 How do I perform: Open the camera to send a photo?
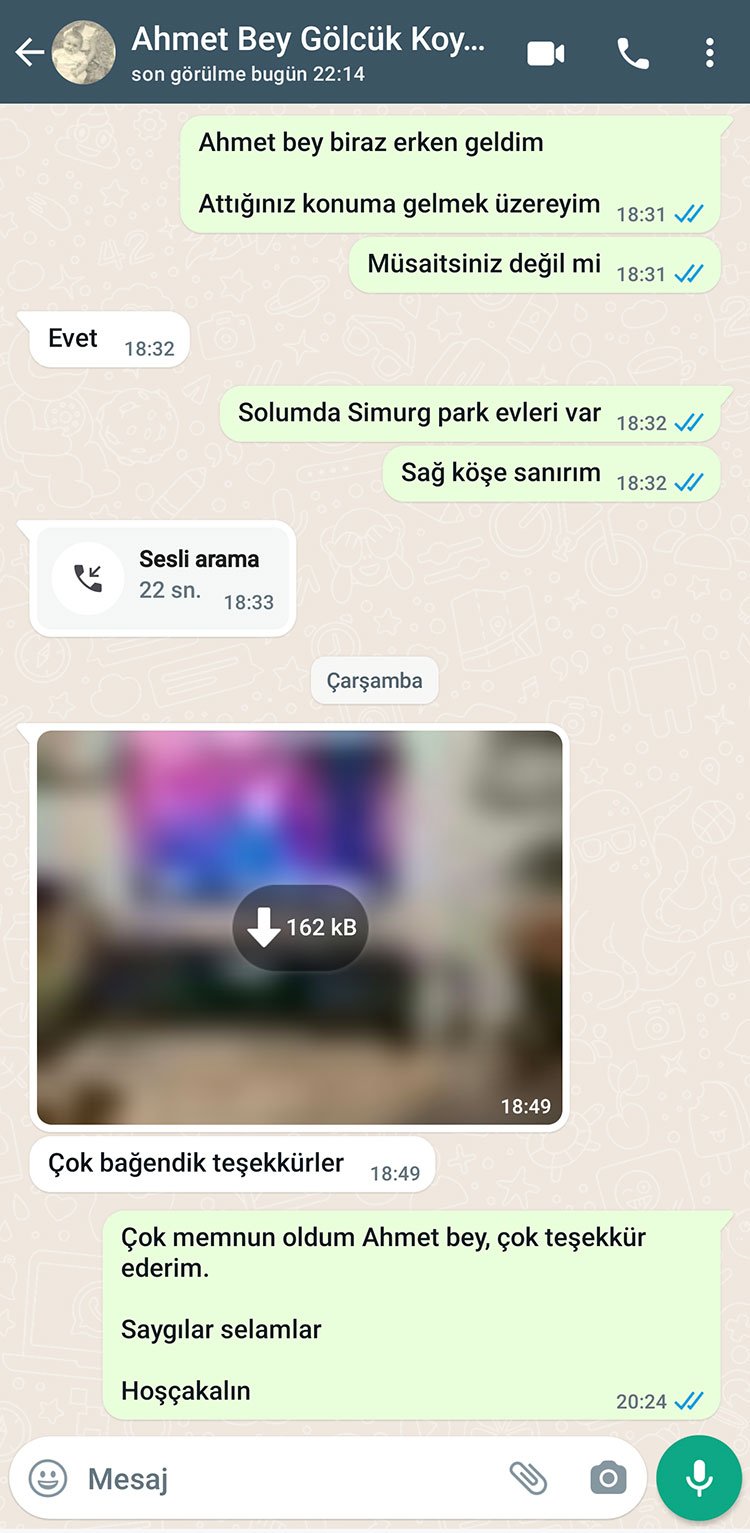point(607,1477)
